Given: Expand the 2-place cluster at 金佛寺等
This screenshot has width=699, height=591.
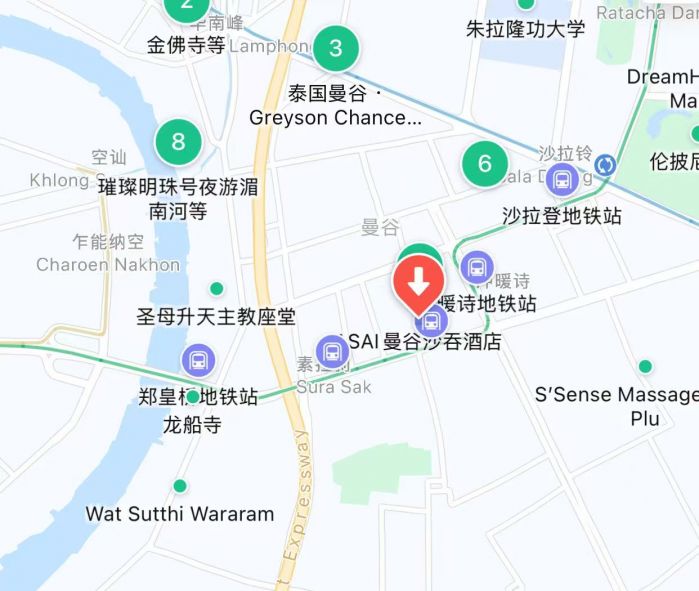Looking at the screenshot, I should pos(186,8).
